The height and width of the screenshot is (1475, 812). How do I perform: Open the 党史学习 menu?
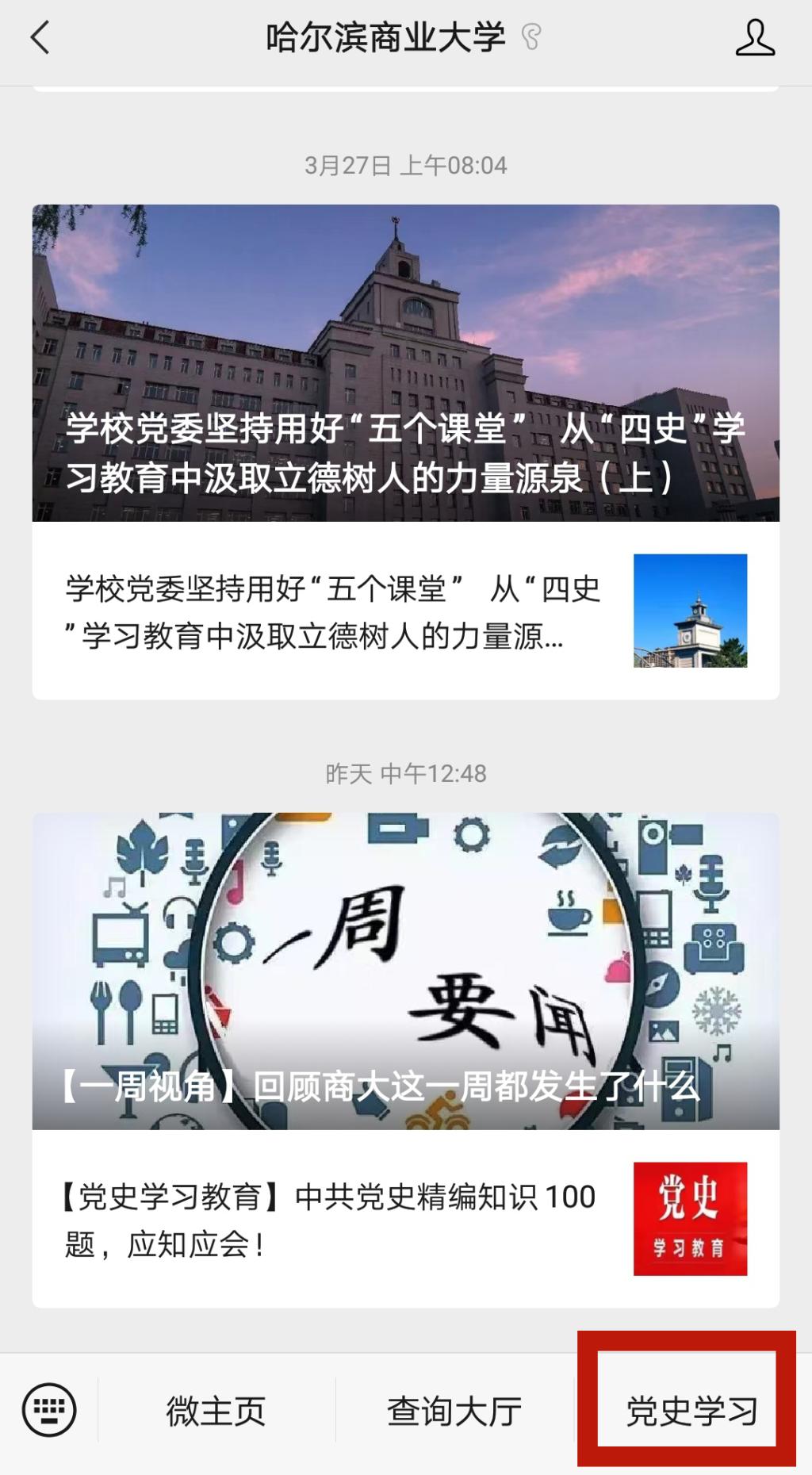tap(691, 1411)
